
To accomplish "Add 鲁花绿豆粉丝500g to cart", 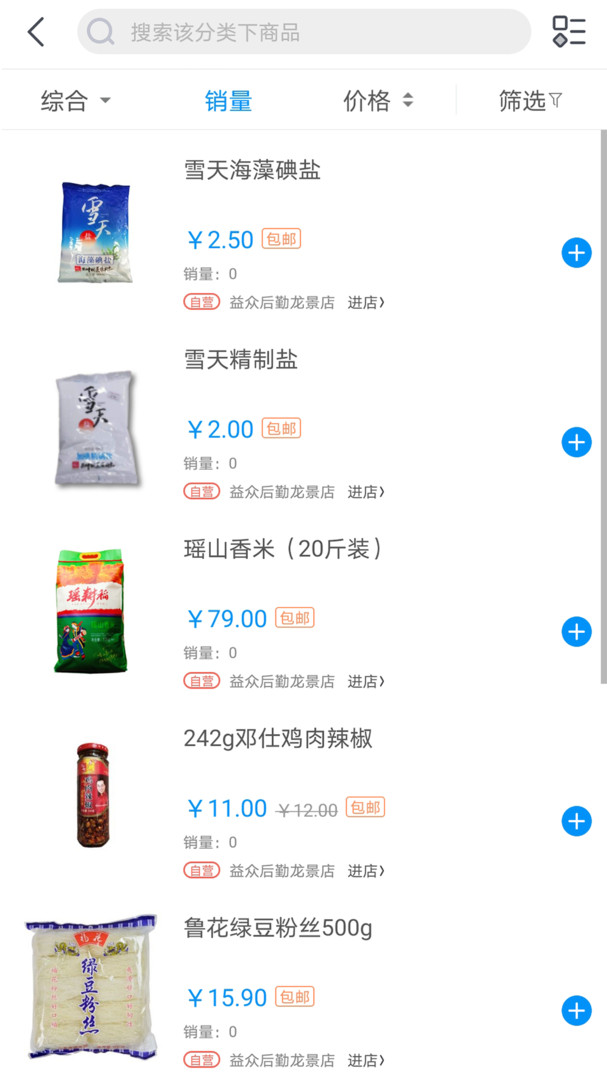I will point(577,1011).
